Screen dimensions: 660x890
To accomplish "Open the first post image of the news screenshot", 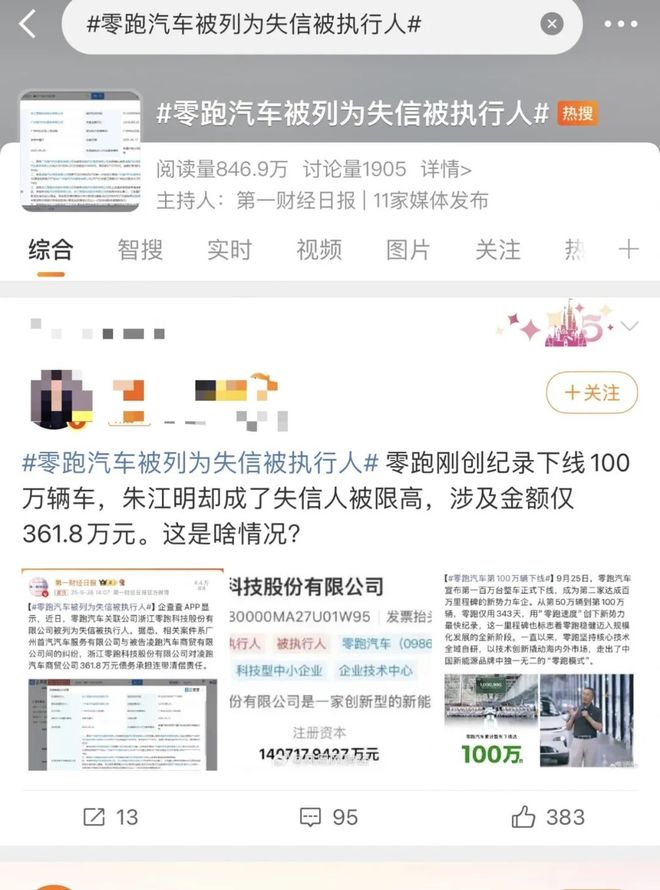I will (x=120, y=669).
